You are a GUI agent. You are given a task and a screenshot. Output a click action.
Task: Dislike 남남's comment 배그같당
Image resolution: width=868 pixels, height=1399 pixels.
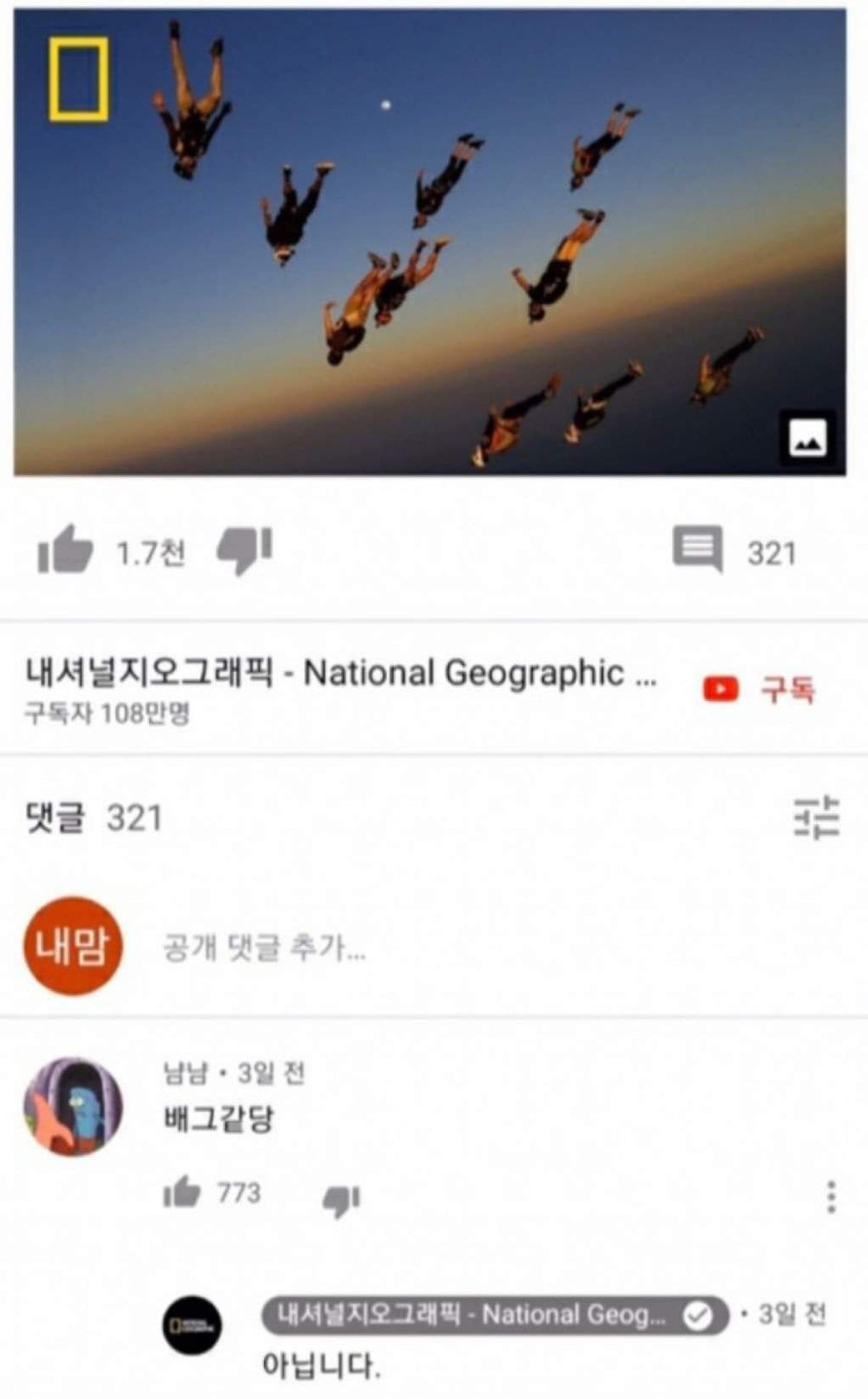(340, 1200)
